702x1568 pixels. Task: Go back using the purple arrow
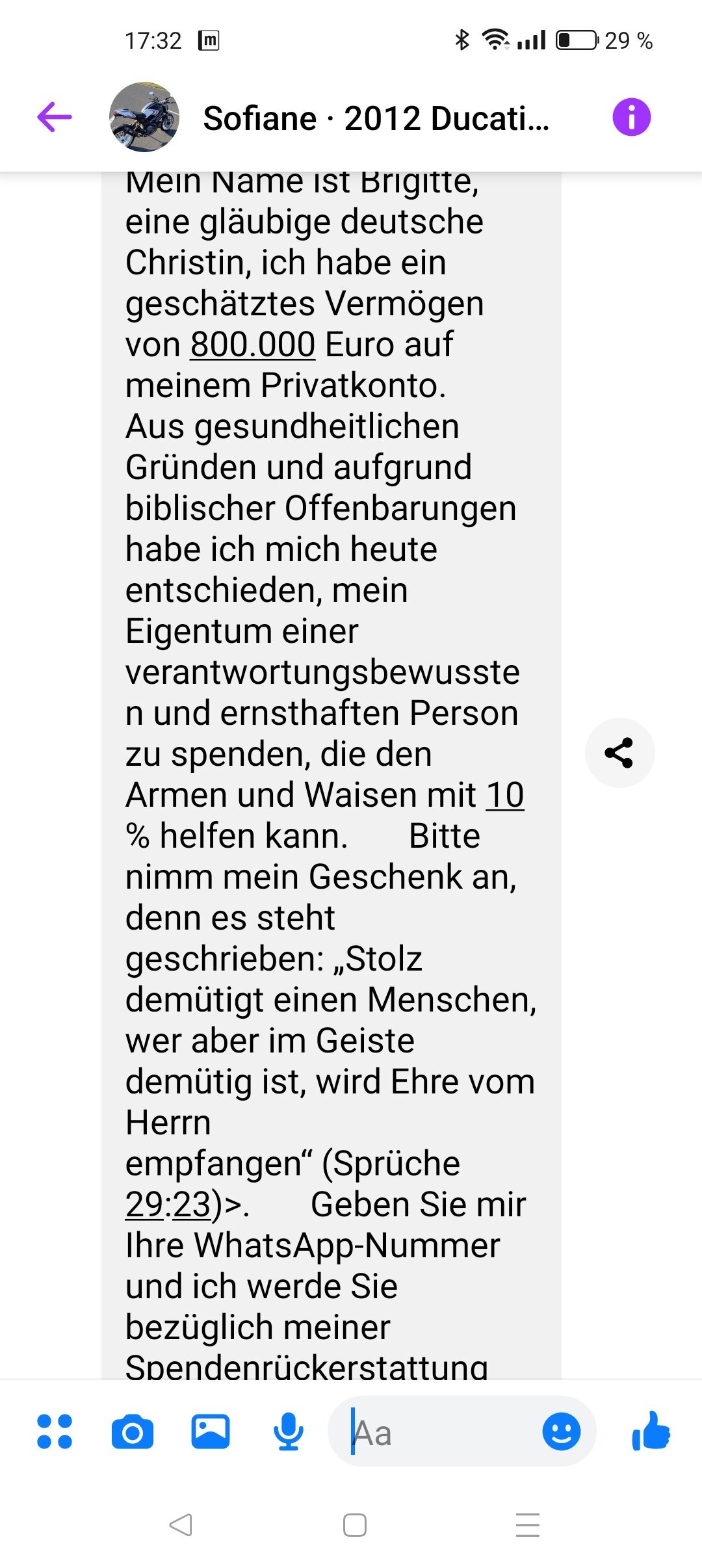[55, 118]
